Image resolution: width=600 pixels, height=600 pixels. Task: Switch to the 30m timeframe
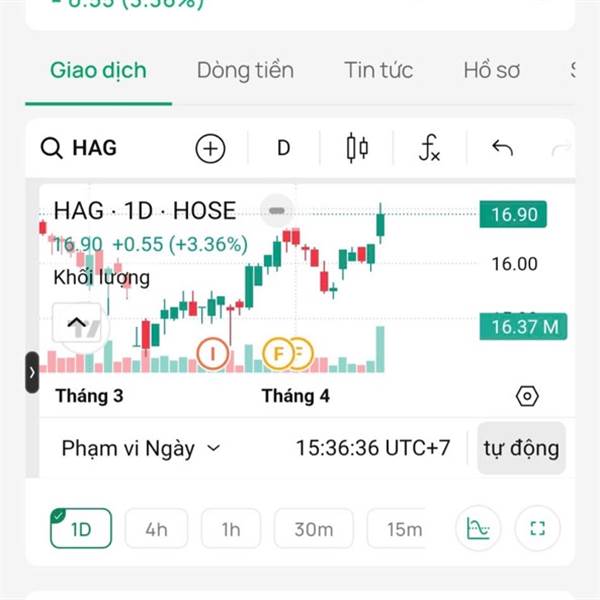313,529
